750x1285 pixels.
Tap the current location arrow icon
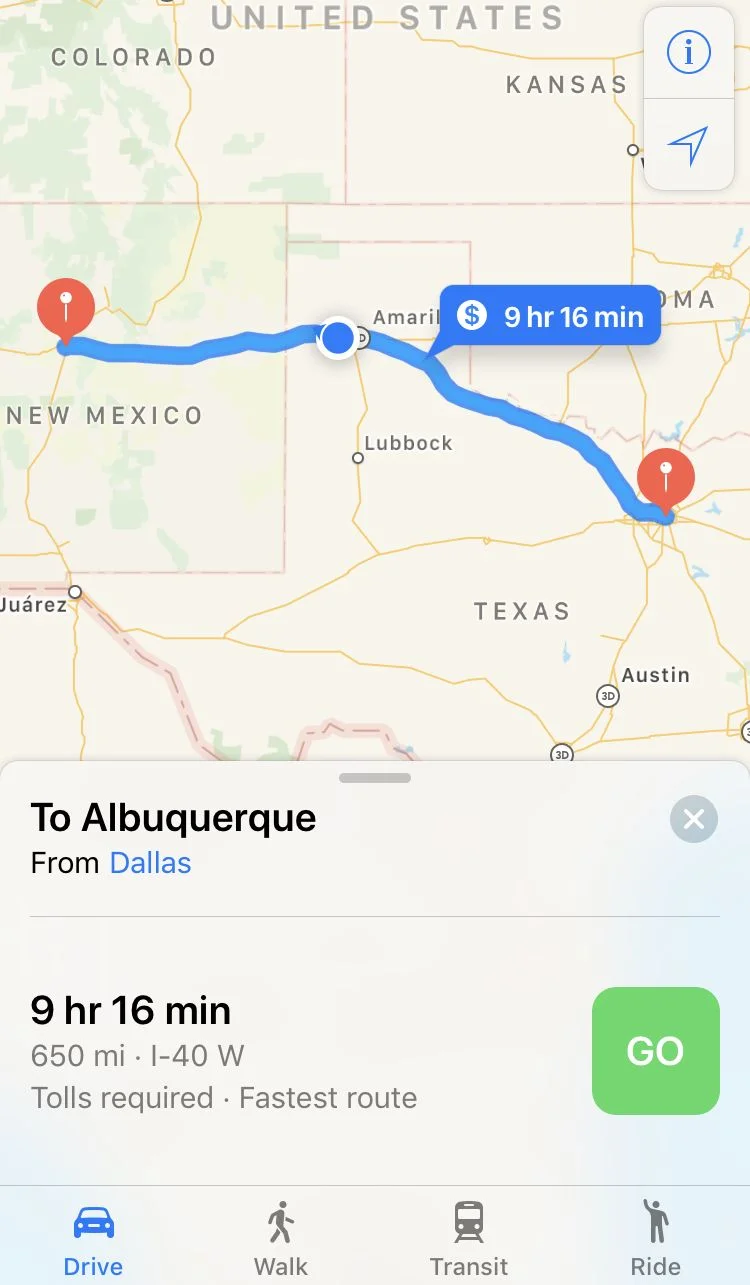click(688, 146)
